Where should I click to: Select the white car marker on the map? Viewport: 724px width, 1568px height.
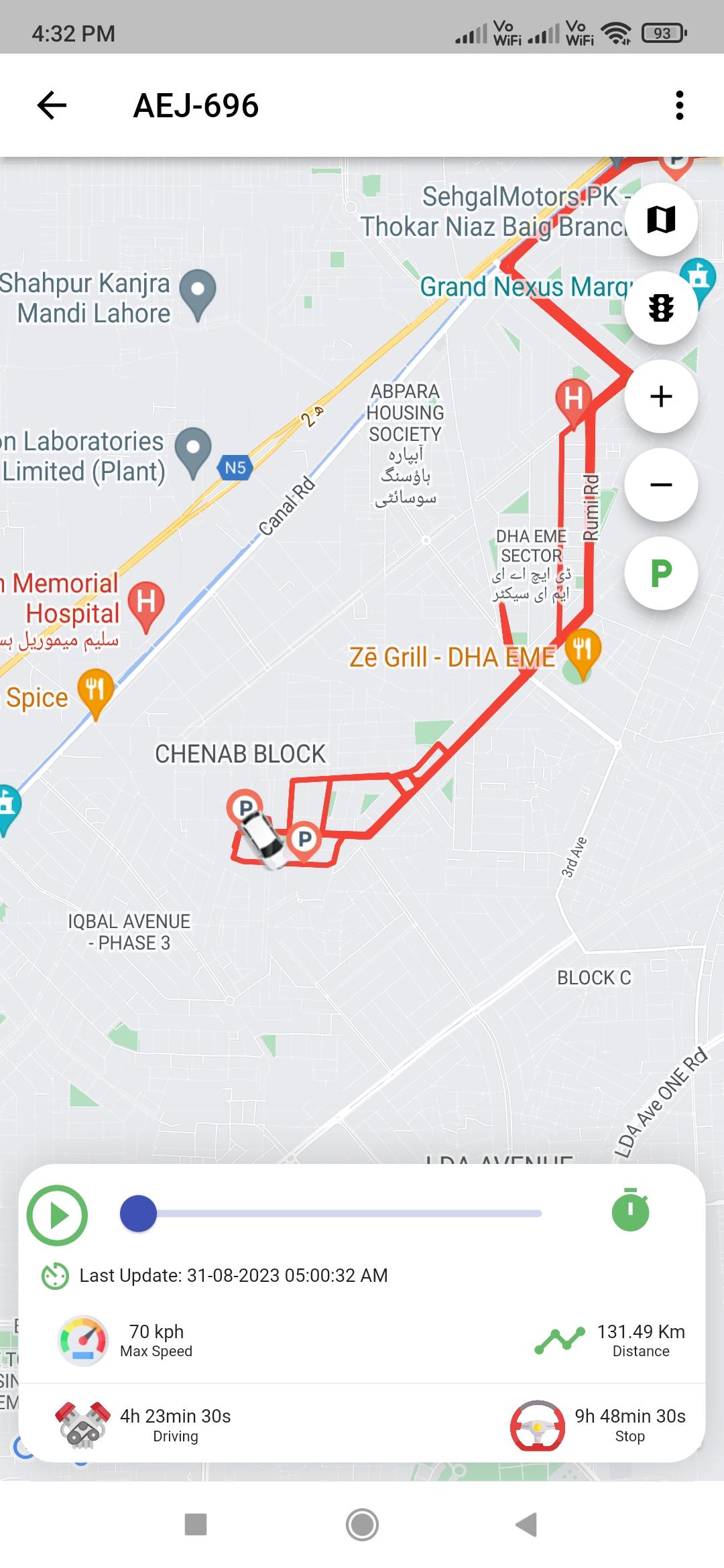pos(263,840)
